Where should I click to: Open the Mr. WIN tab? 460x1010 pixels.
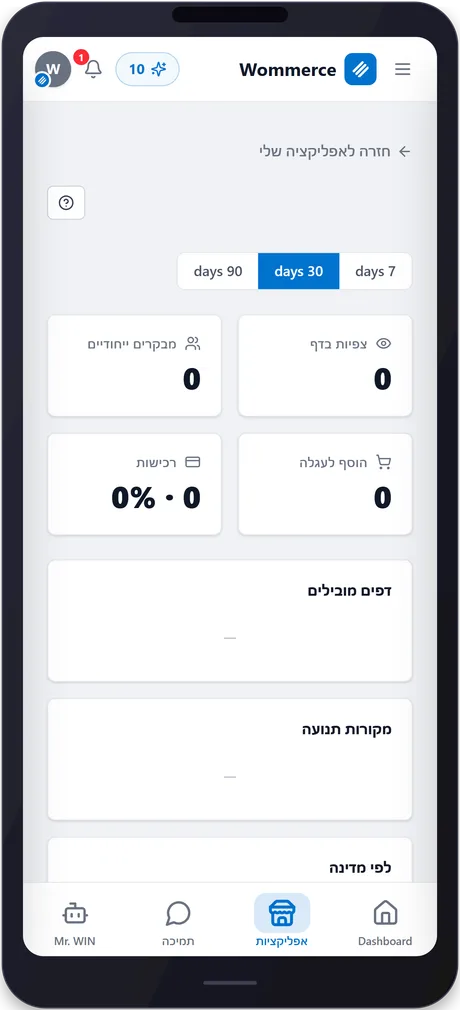75,923
